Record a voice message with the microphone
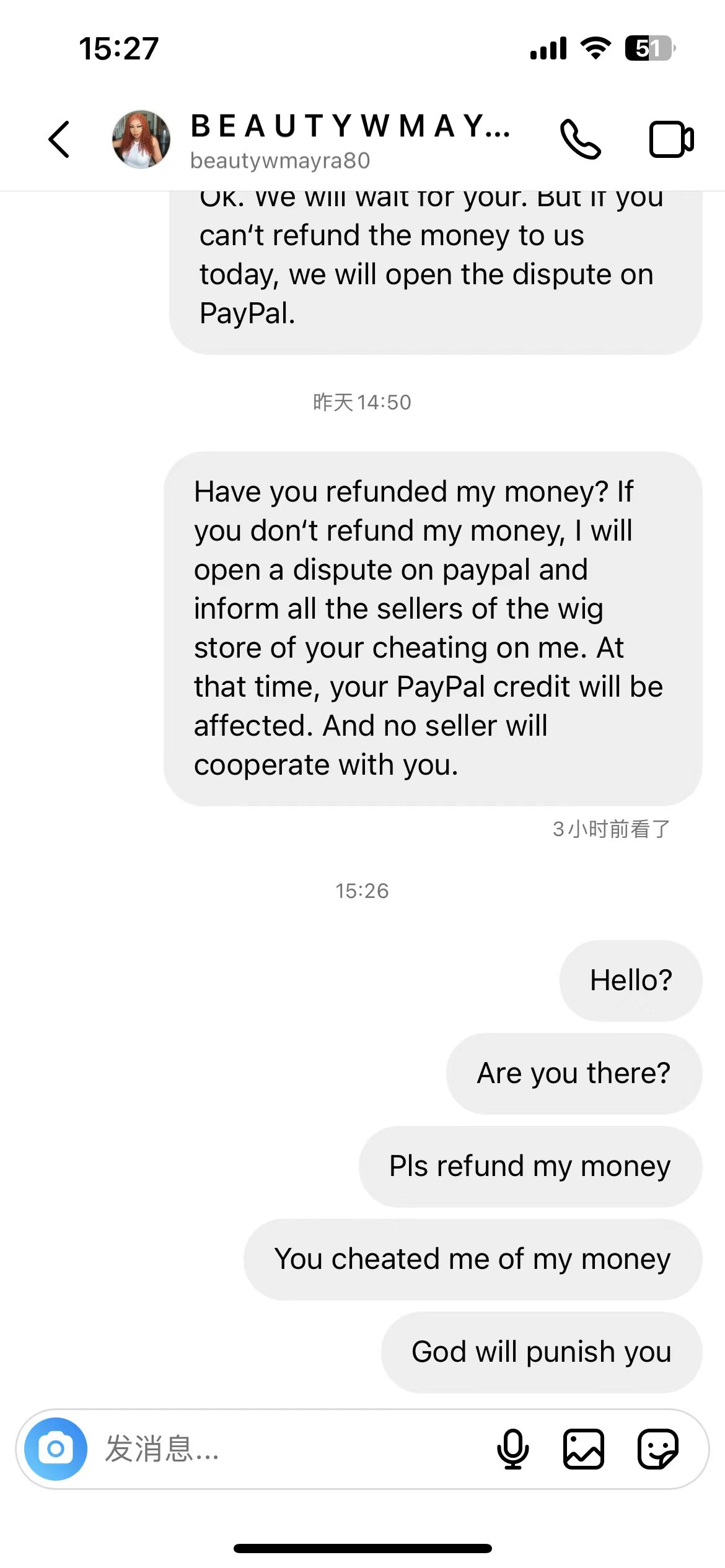This screenshot has height=1568, width=725. pyautogui.click(x=512, y=1448)
